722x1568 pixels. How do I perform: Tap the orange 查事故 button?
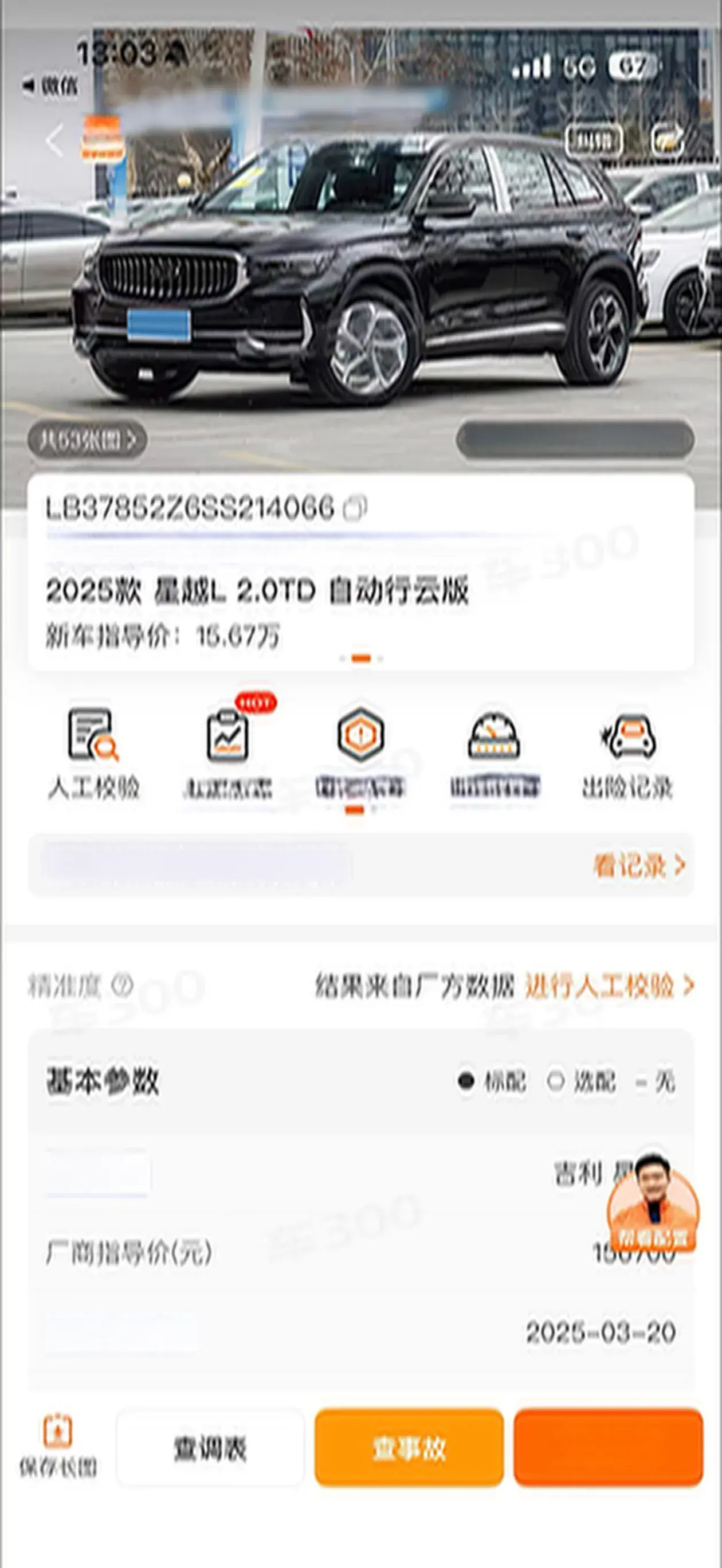[409, 1448]
